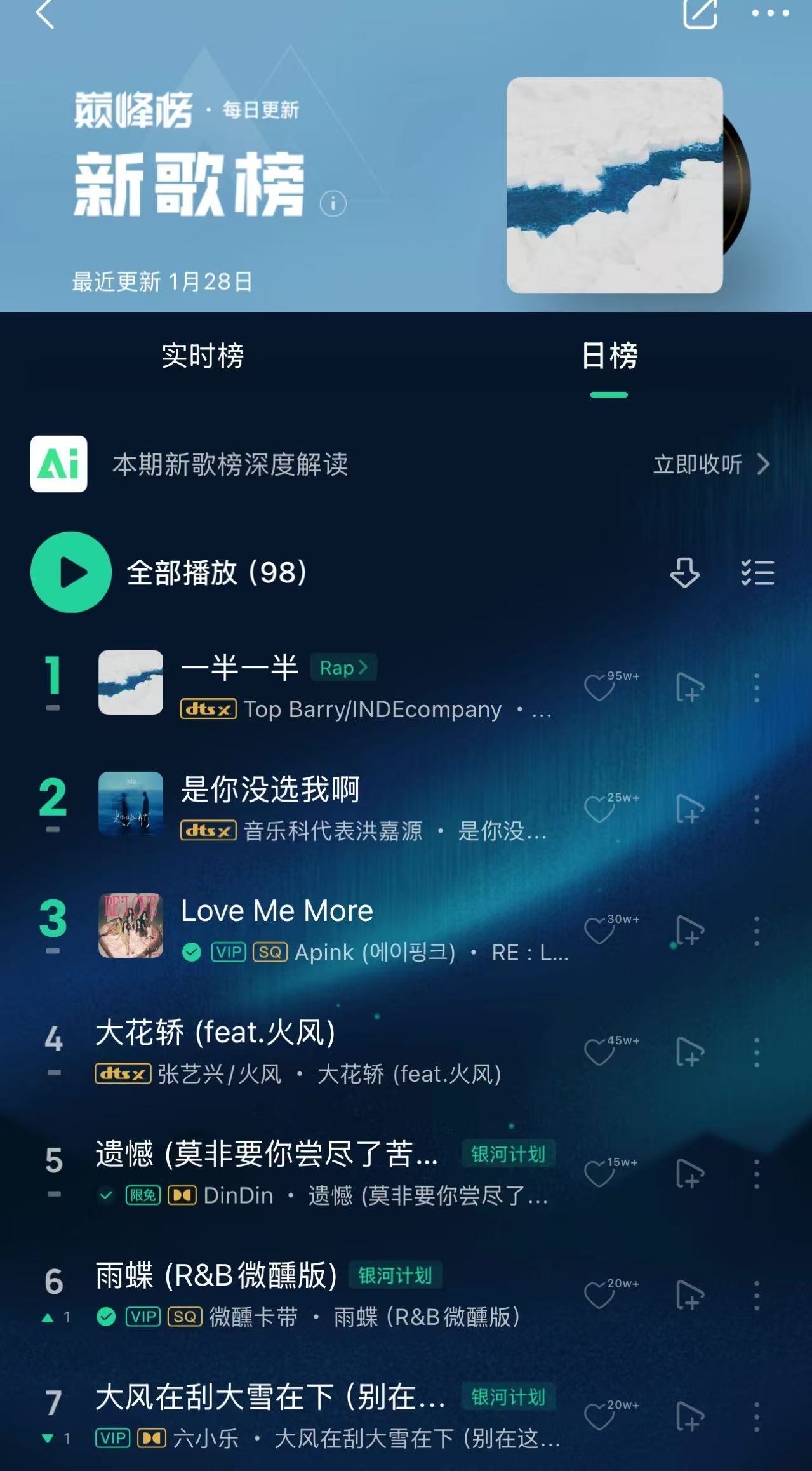Like the song 是你没选我啊
The image size is (812, 1471).
[599, 810]
